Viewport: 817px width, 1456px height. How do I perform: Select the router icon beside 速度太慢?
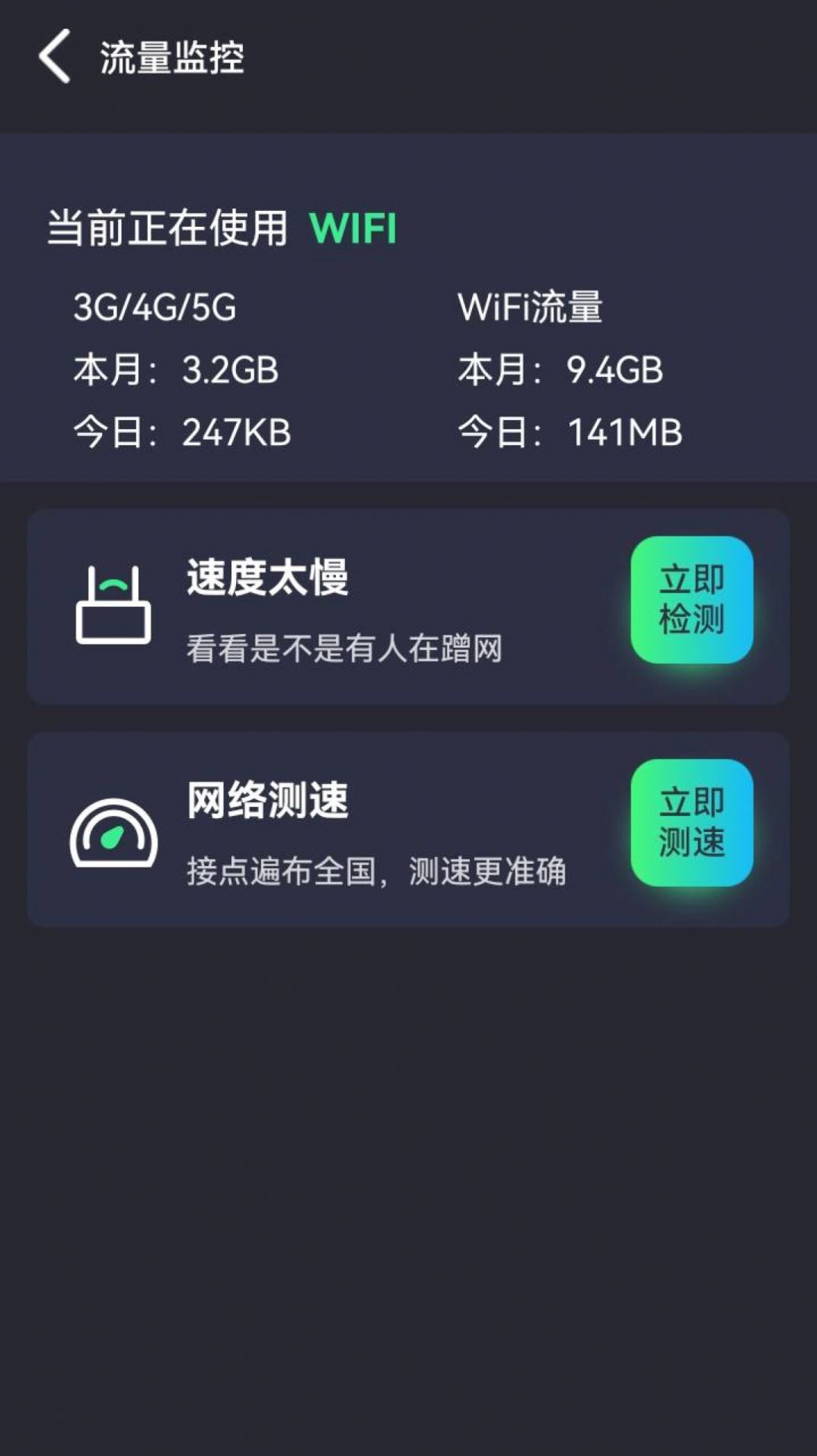113,605
